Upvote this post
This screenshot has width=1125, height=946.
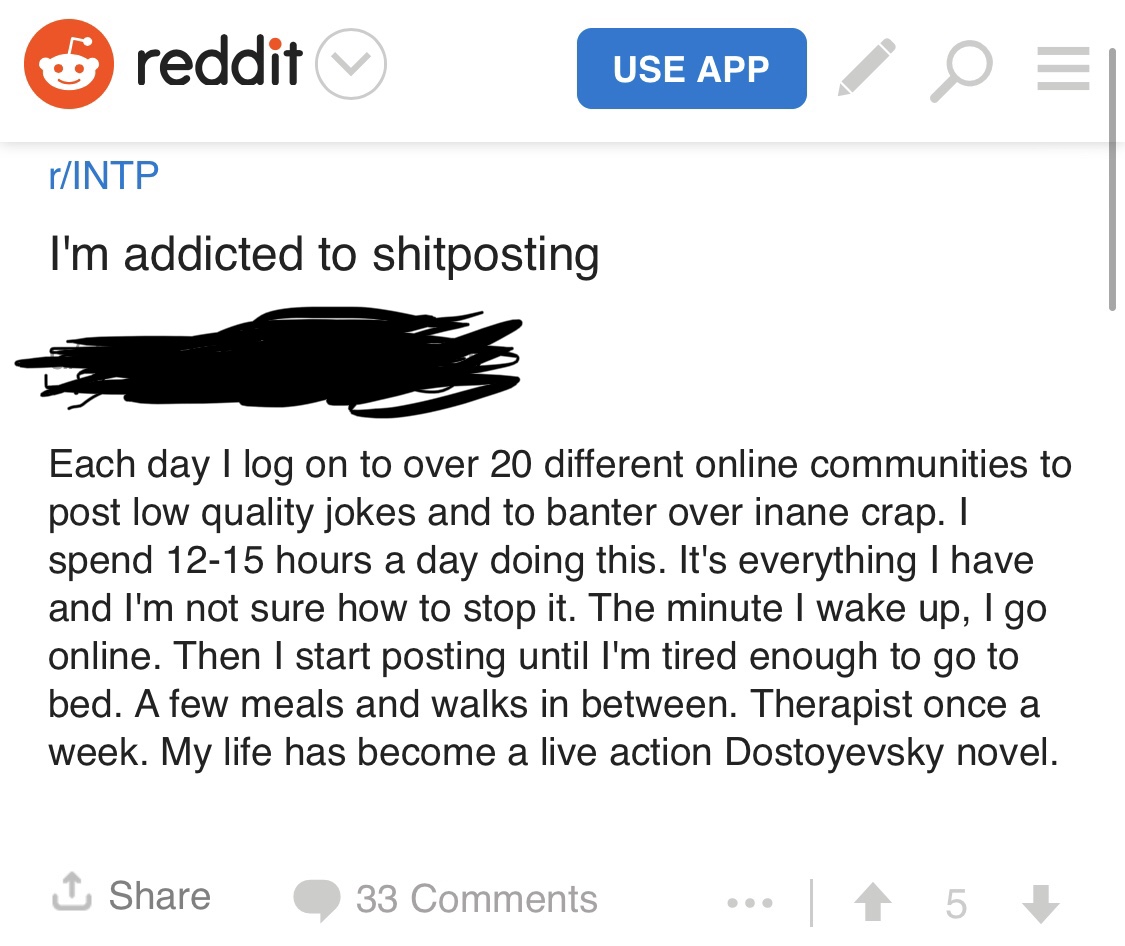coord(873,902)
